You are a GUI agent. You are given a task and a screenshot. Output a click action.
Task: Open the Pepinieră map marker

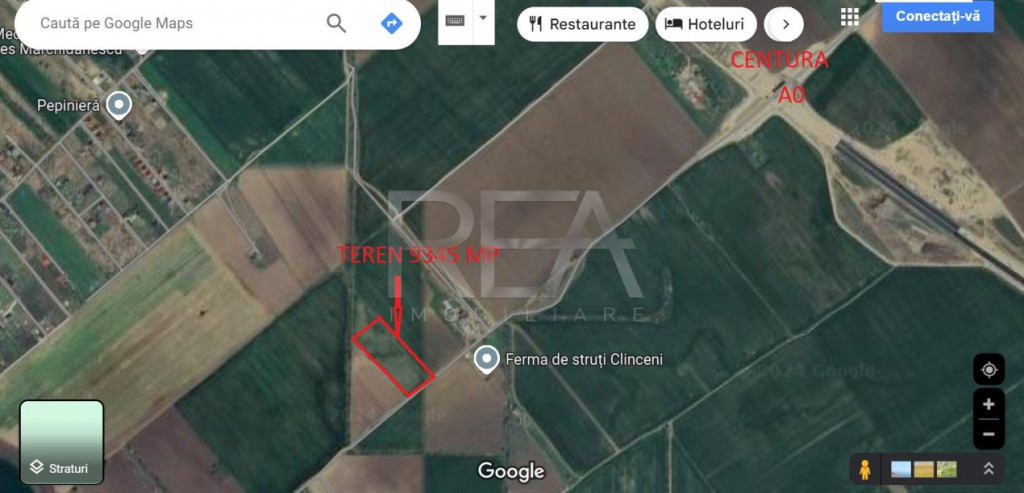pos(120,105)
